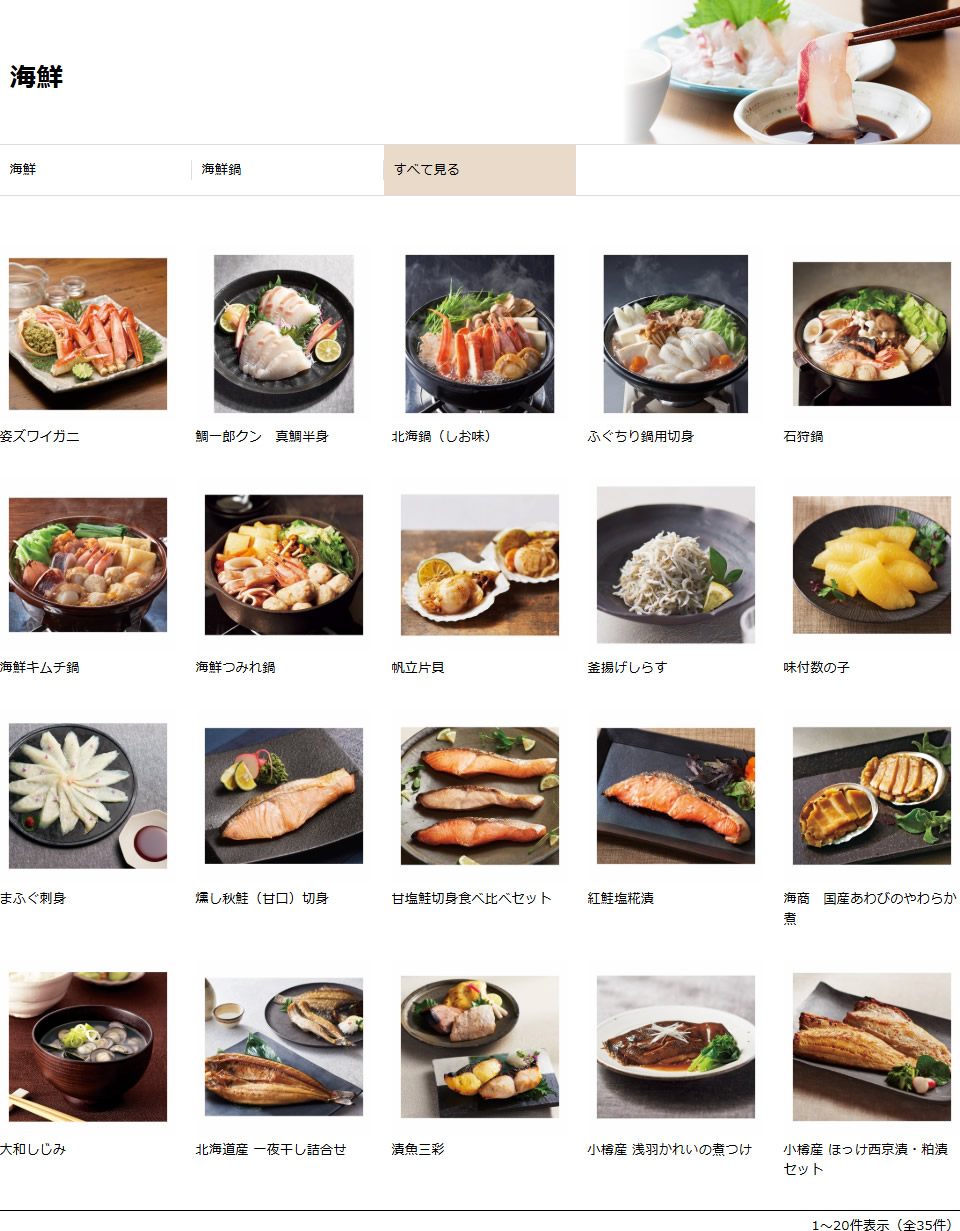Image resolution: width=960 pixels, height=1231 pixels.
Task: View 燻し秋鮭（甘口）切身 product
Action: pos(283,796)
